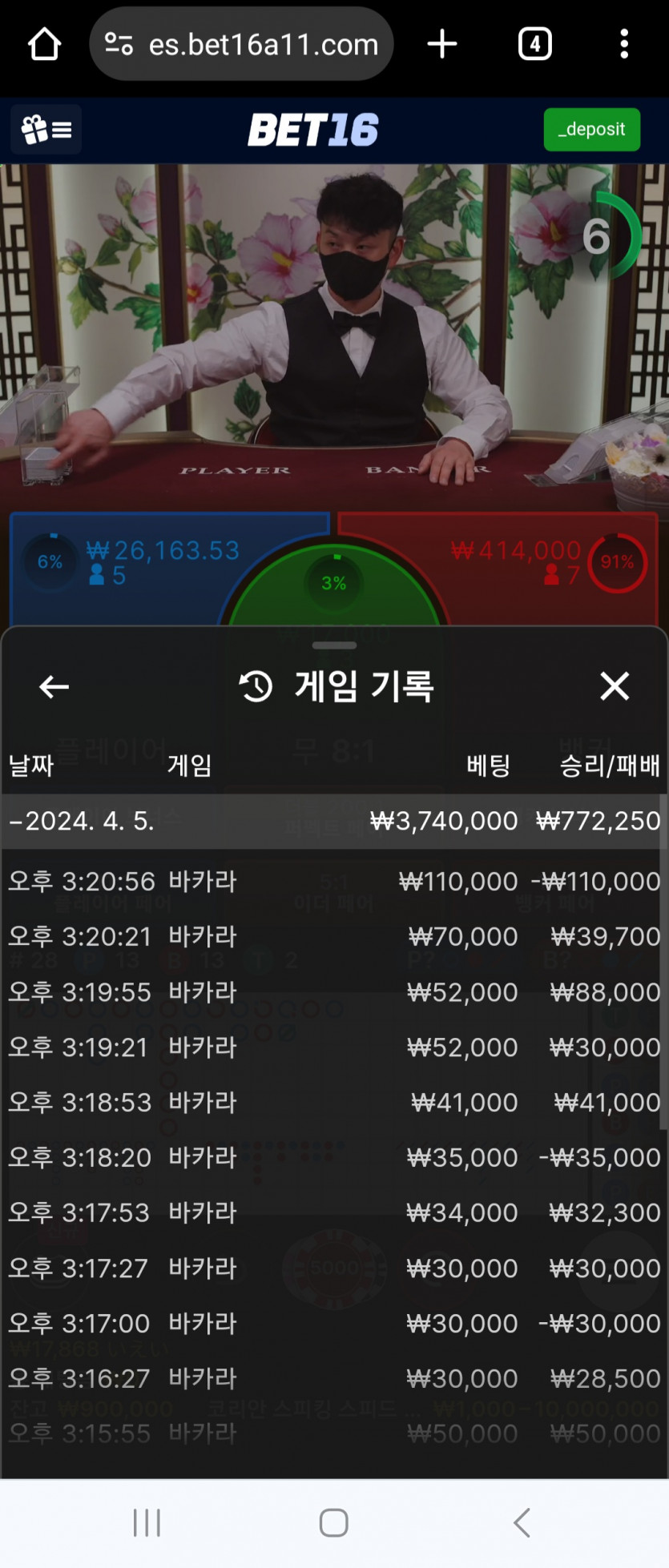Open the 오후 3:18:20 바카라 record
This screenshot has height=1568, width=669.
[x=334, y=1157]
